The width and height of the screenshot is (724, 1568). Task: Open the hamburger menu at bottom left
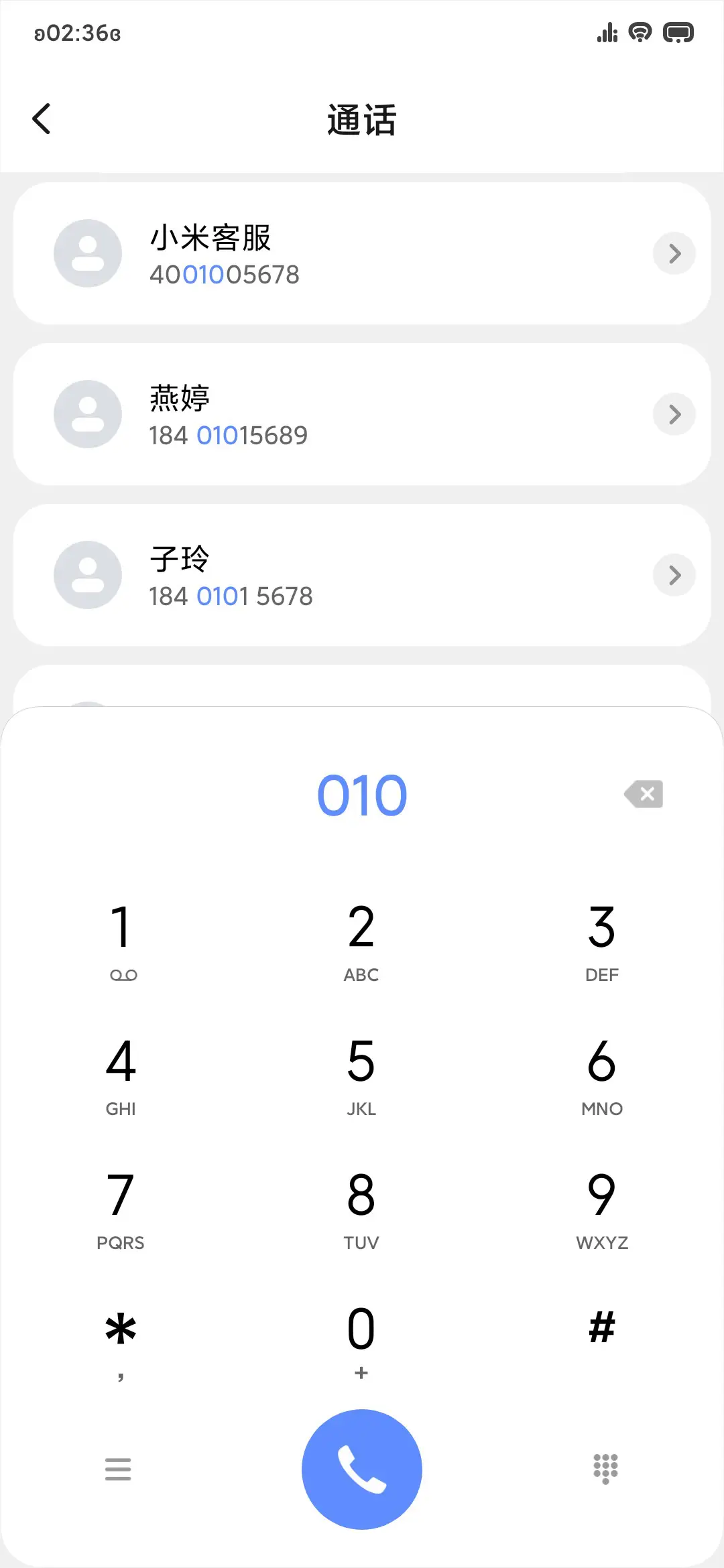(118, 1469)
